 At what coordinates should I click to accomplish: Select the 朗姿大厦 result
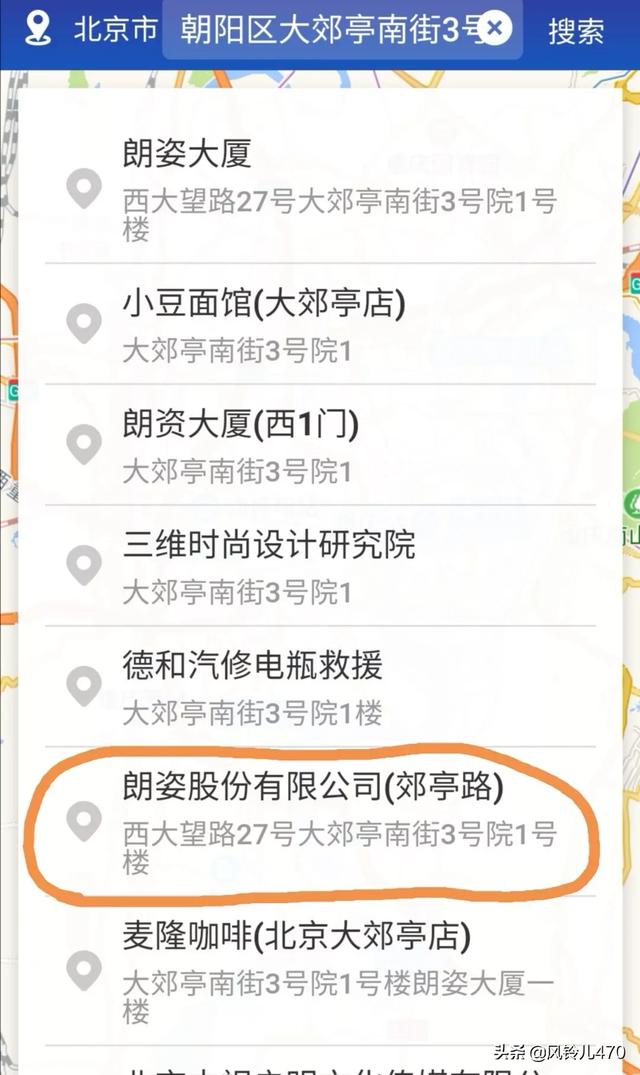click(320, 188)
